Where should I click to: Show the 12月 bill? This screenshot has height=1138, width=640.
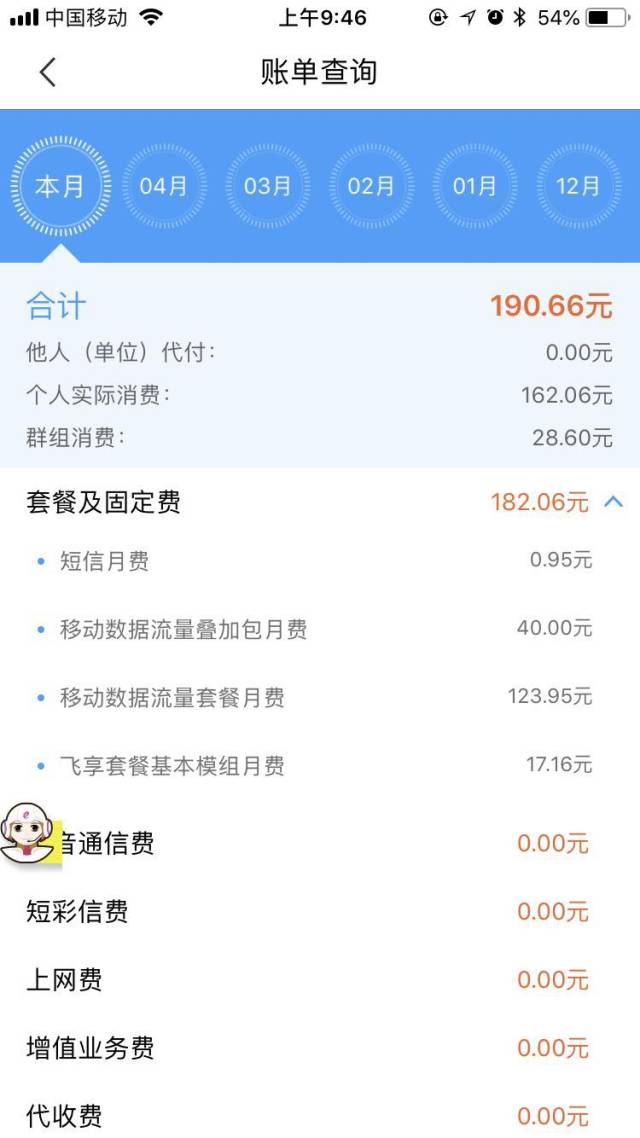578,186
